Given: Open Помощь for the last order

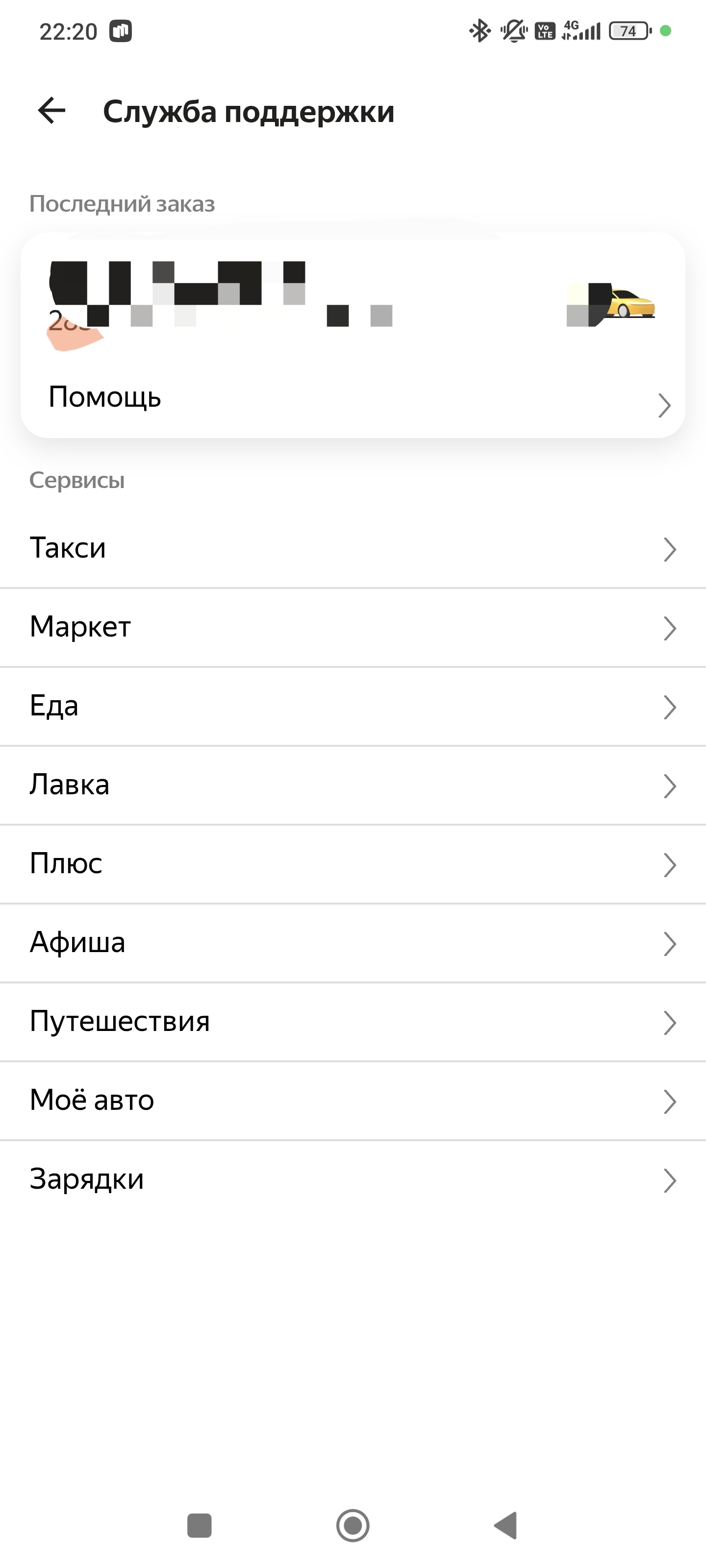Looking at the screenshot, I should pos(352,399).
